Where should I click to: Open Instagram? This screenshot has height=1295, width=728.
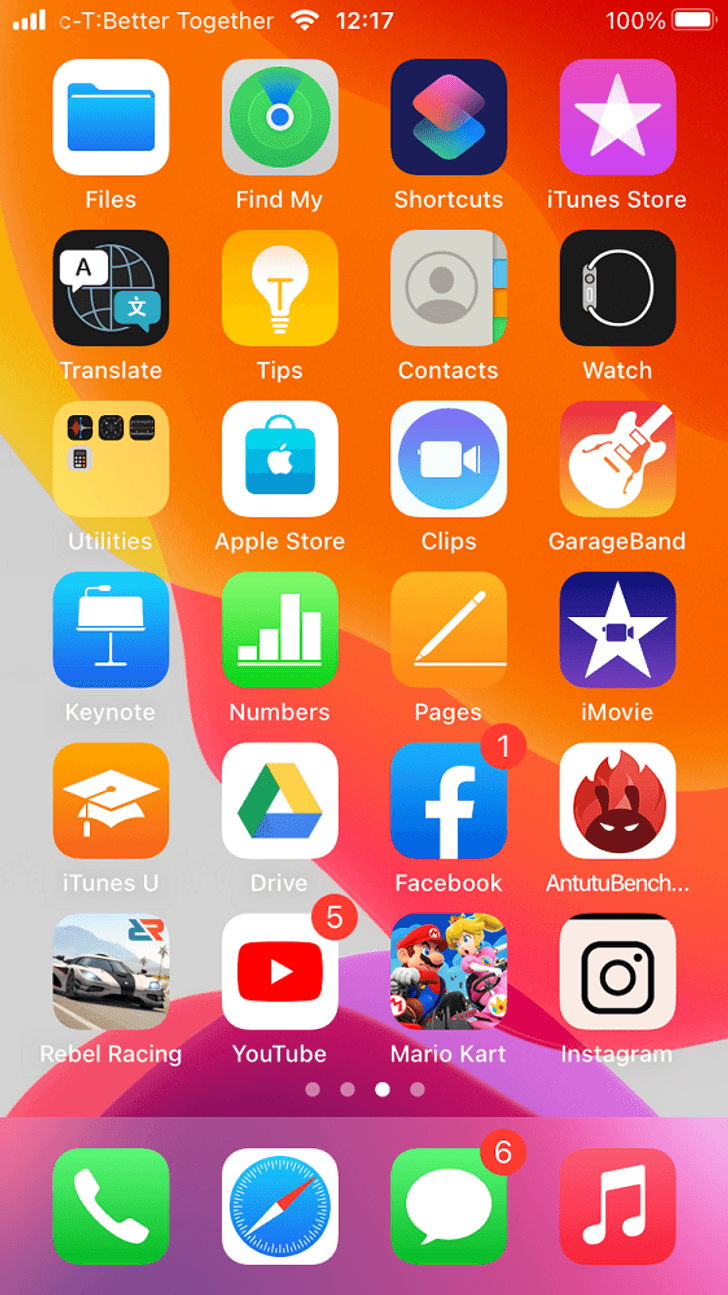tap(618, 972)
